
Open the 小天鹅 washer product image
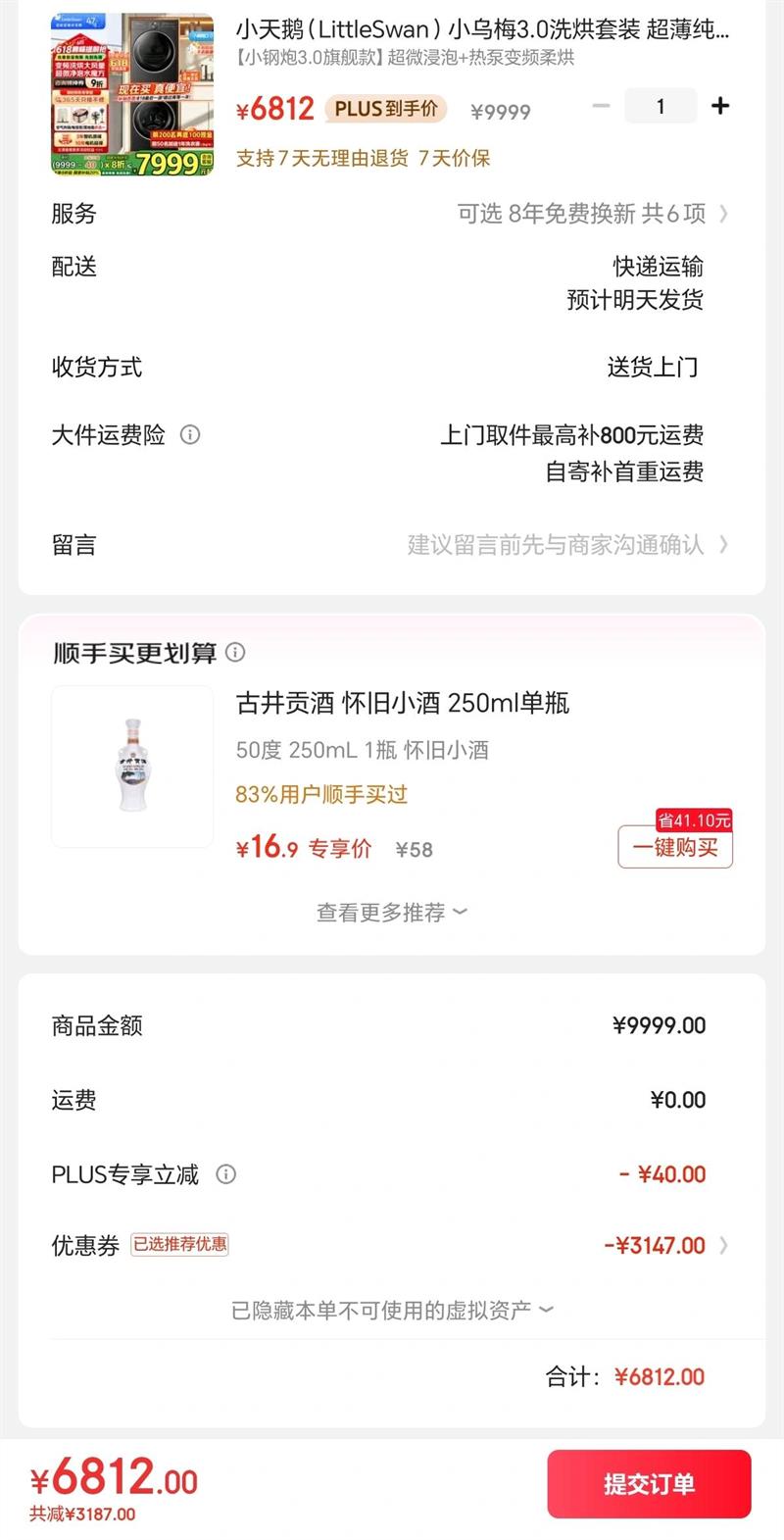pos(131,95)
